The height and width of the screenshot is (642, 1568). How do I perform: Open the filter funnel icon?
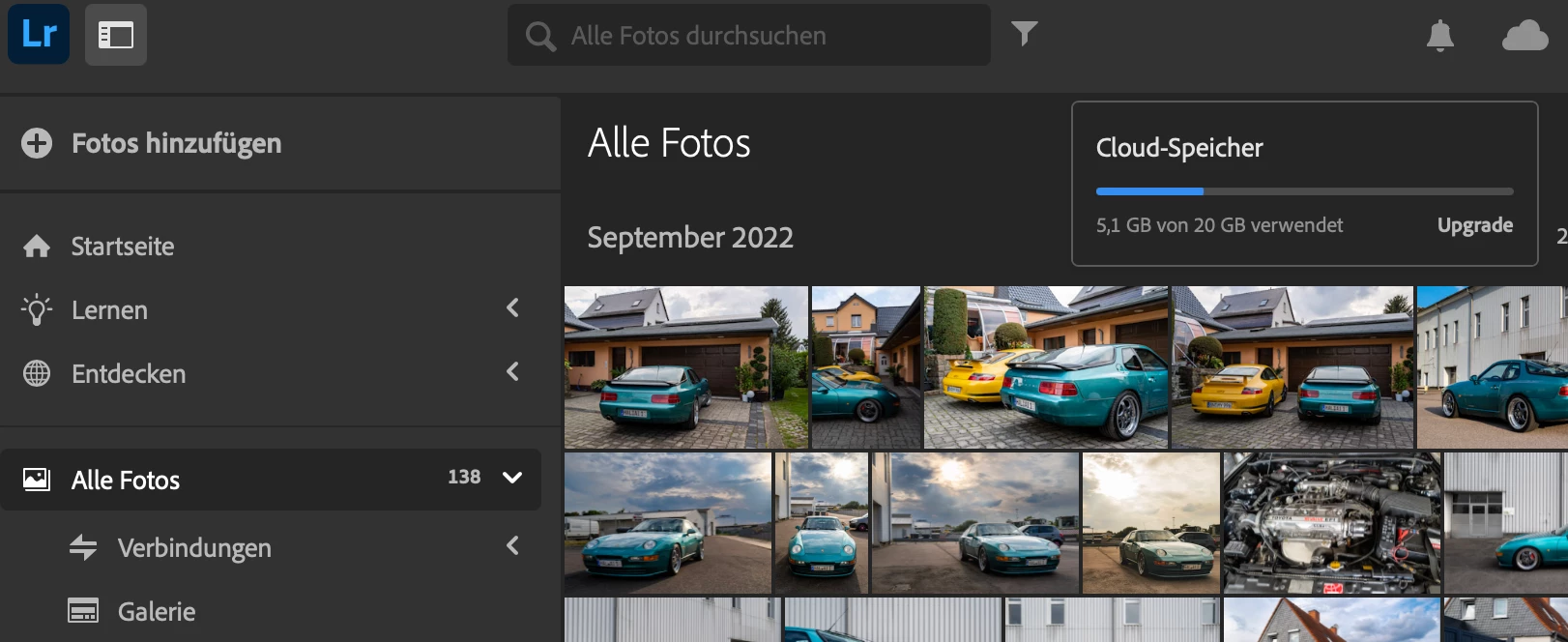(1024, 35)
